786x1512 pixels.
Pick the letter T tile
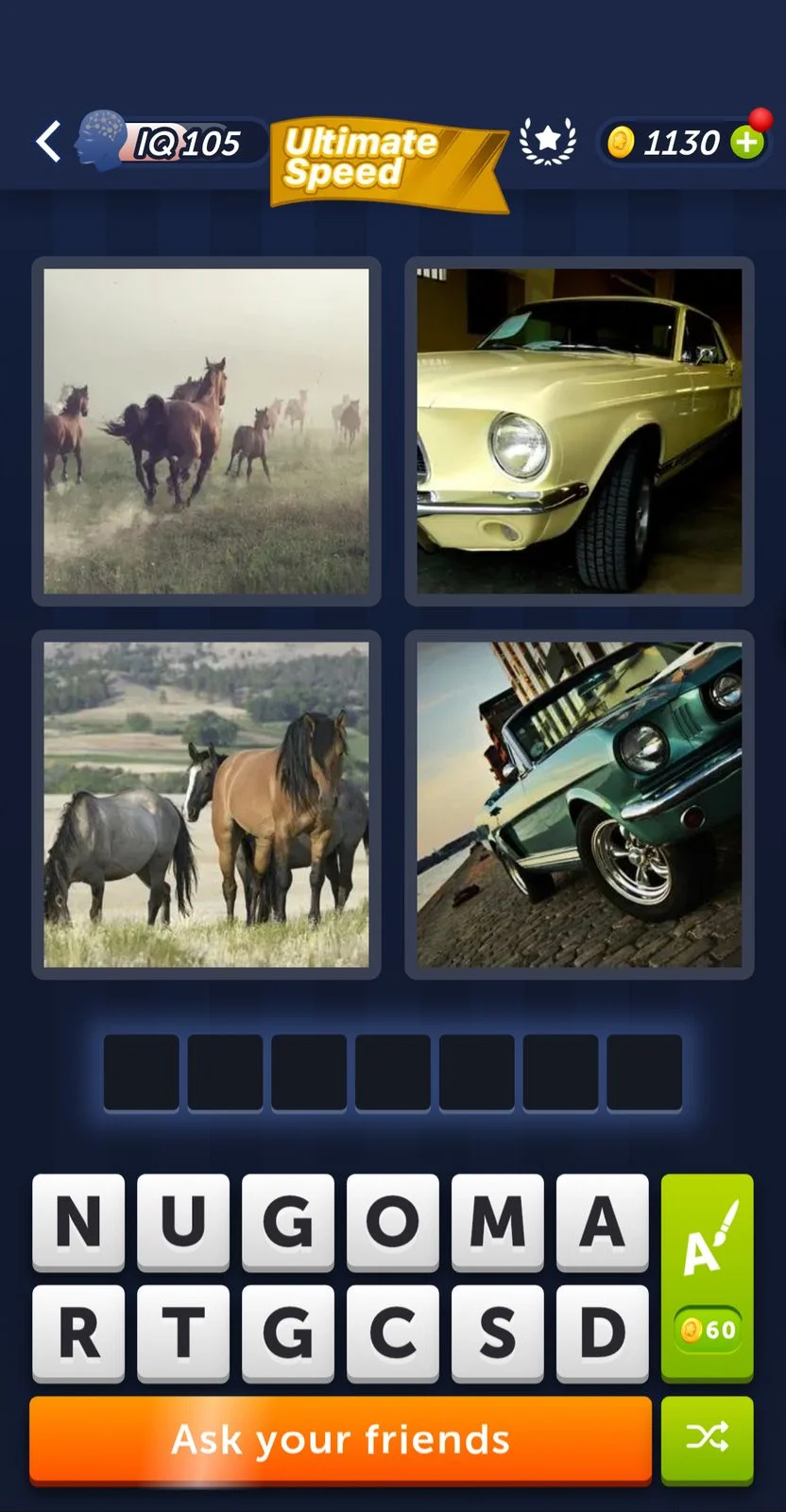[183, 1332]
